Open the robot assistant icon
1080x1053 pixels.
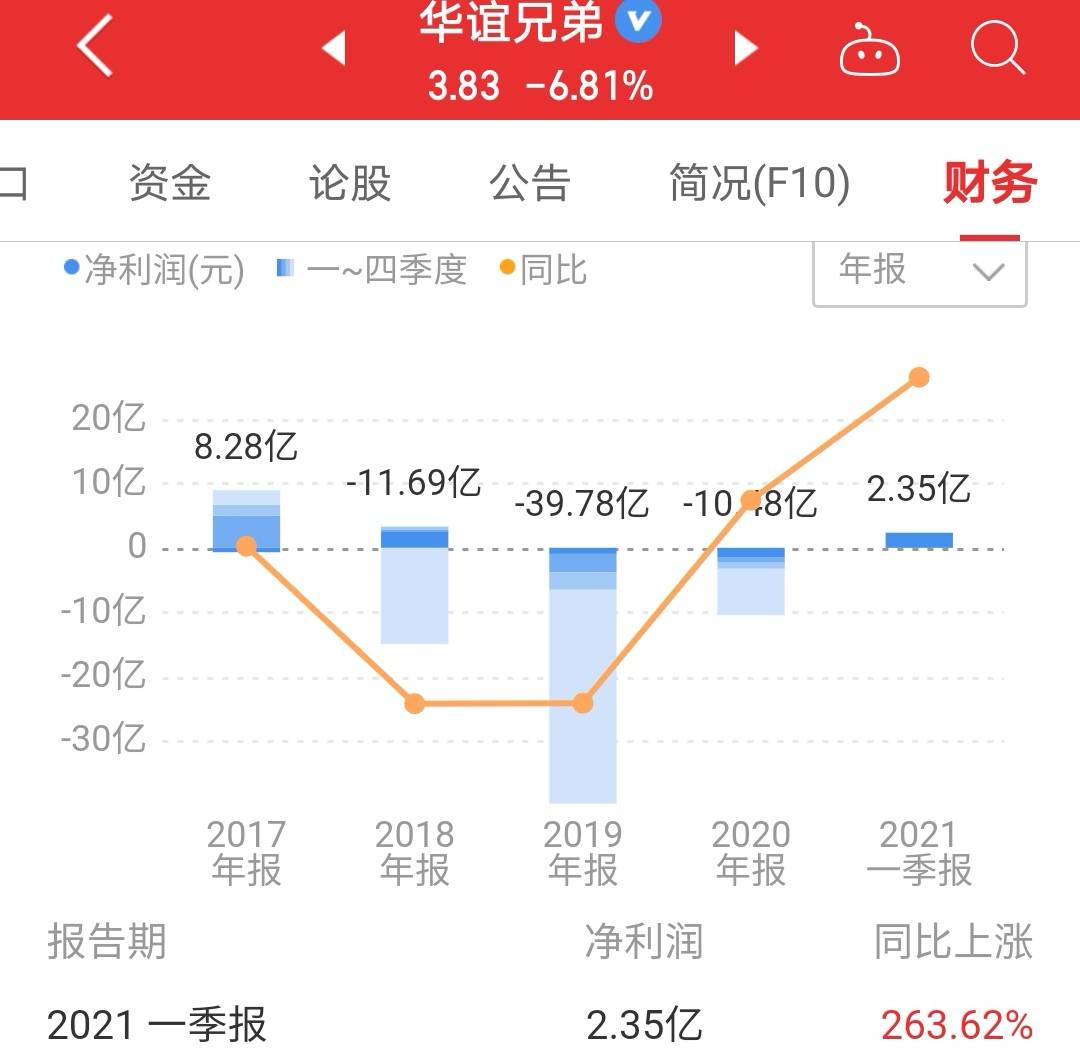869,48
